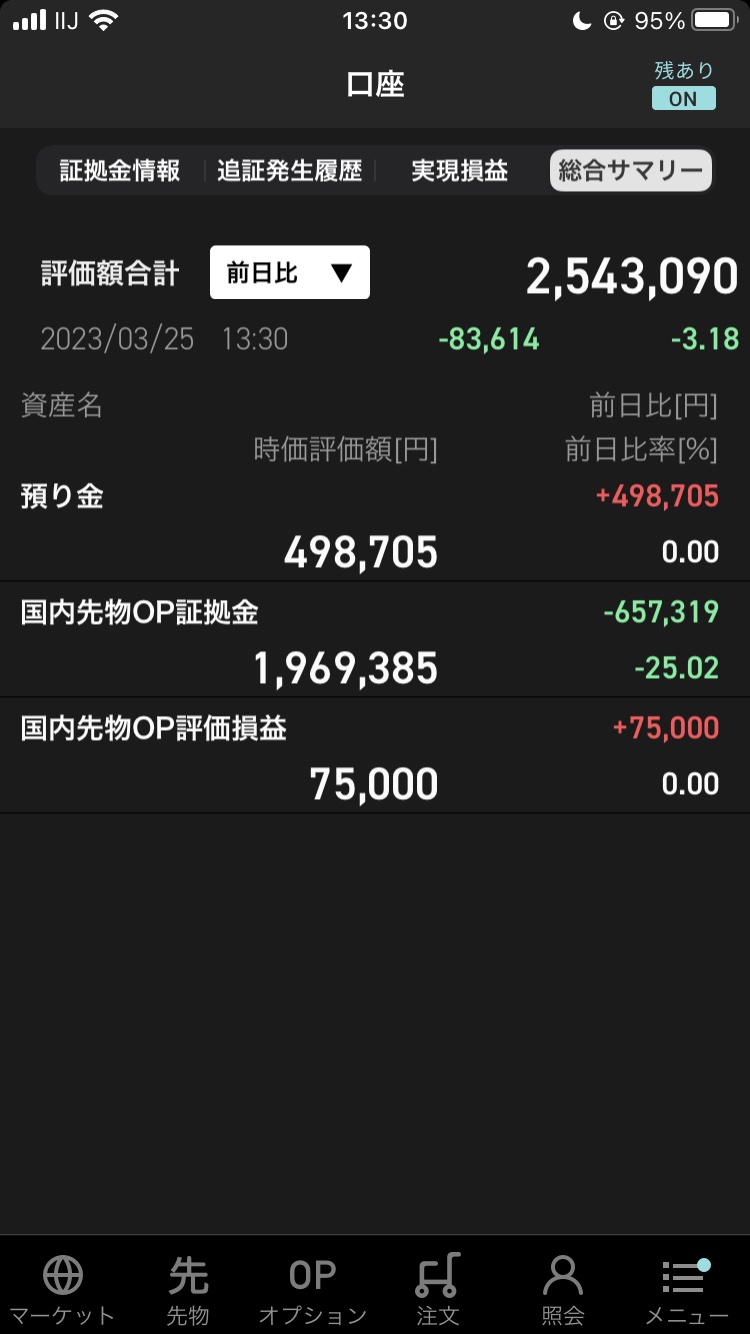Toggle the 残あり ON switch

pyautogui.click(x=683, y=99)
